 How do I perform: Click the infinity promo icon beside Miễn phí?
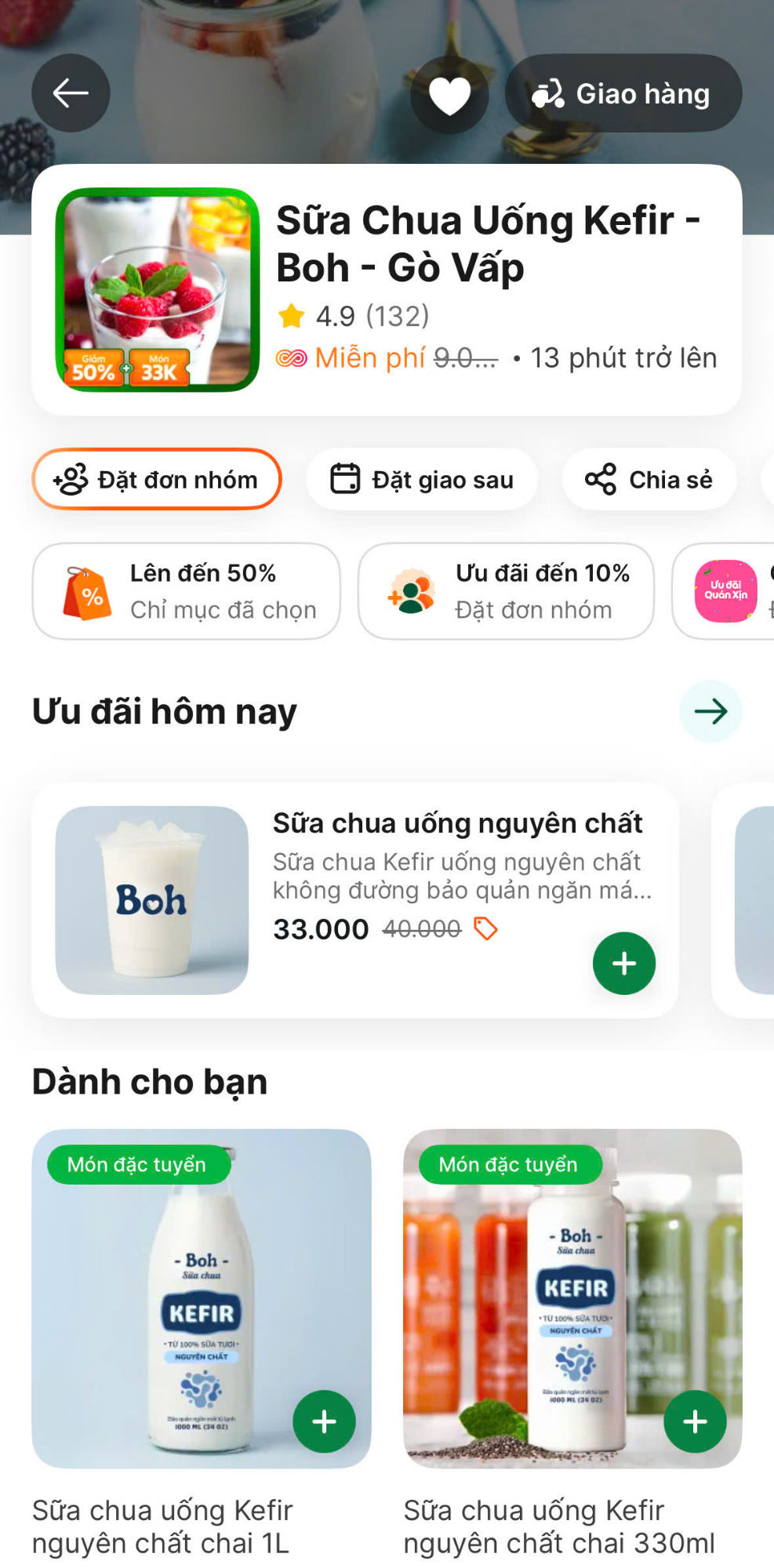[x=291, y=358]
